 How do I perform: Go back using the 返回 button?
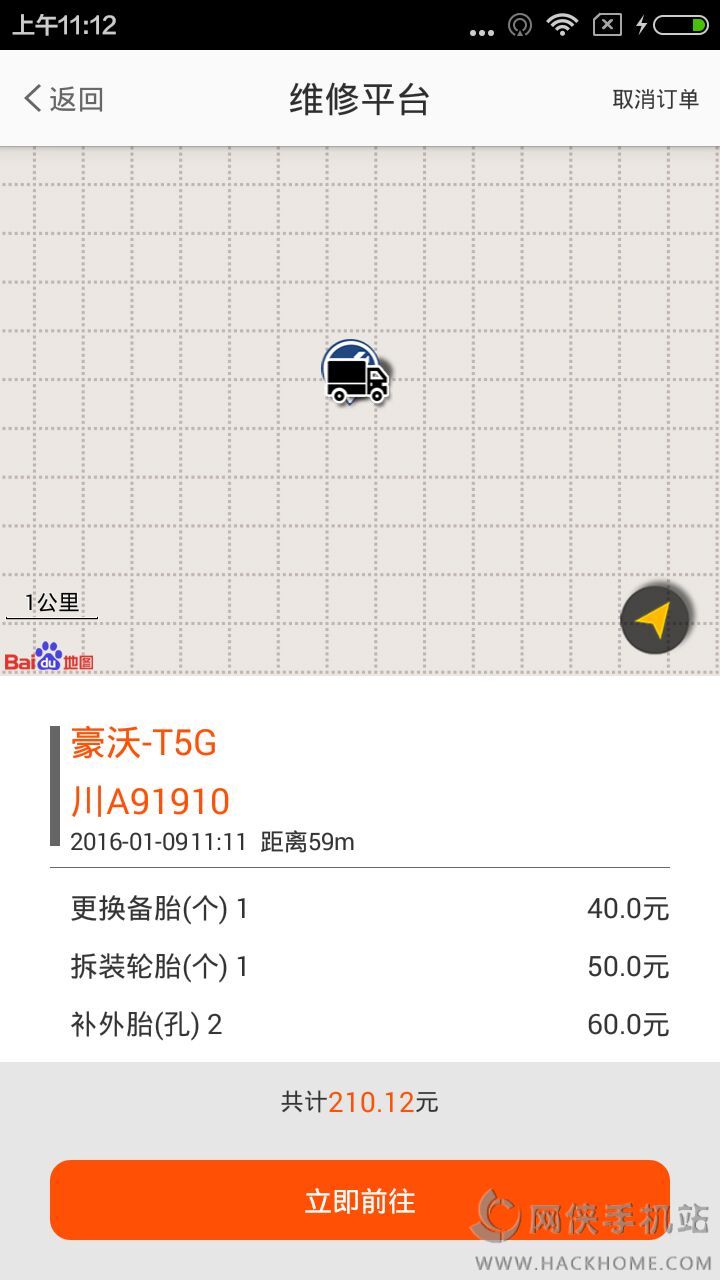click(x=63, y=99)
